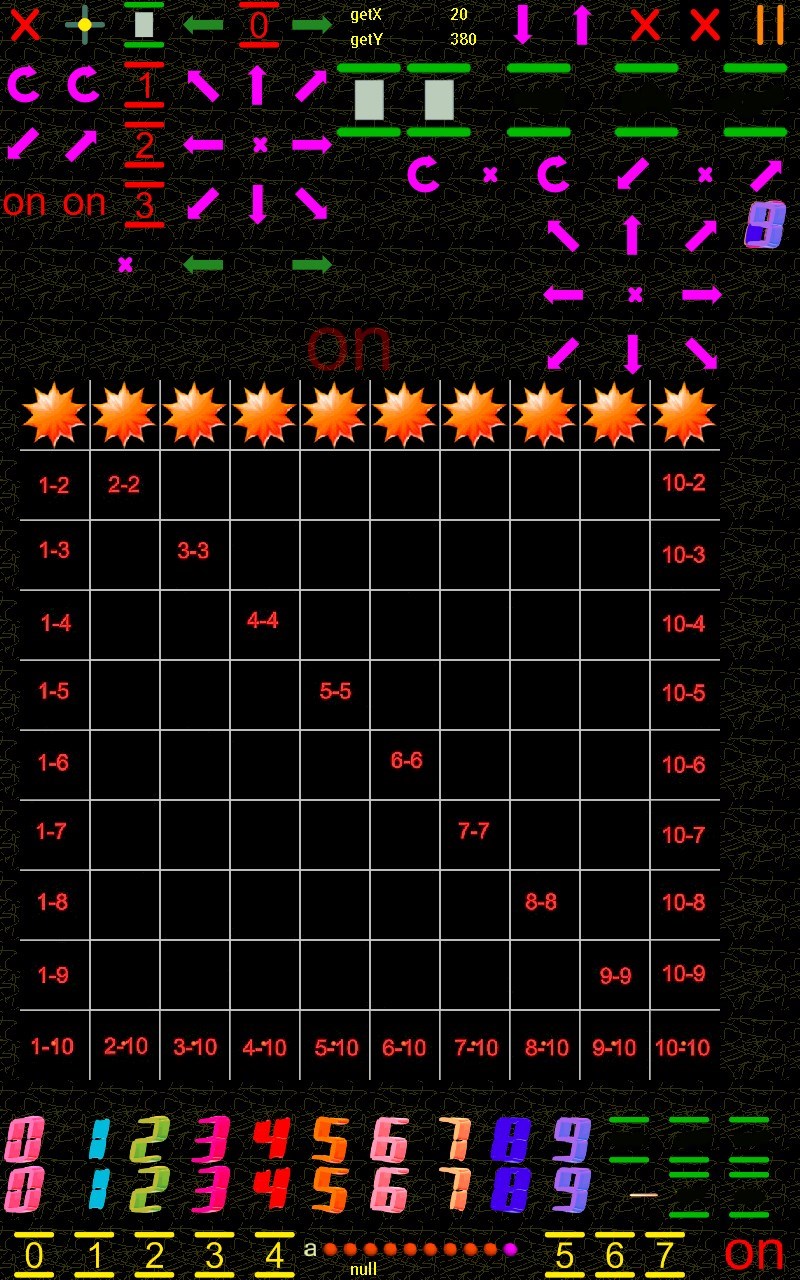Tap the yellow underlined 5 button
This screenshot has height=1280, width=800.
click(x=564, y=1255)
